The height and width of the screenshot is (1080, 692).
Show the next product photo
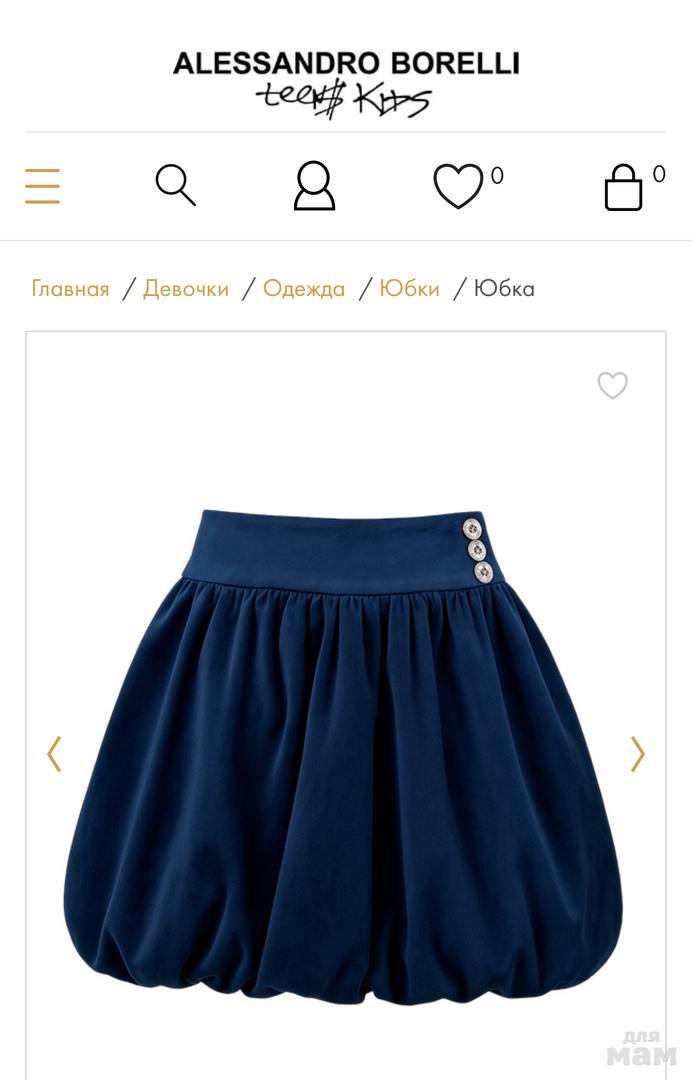(637, 754)
